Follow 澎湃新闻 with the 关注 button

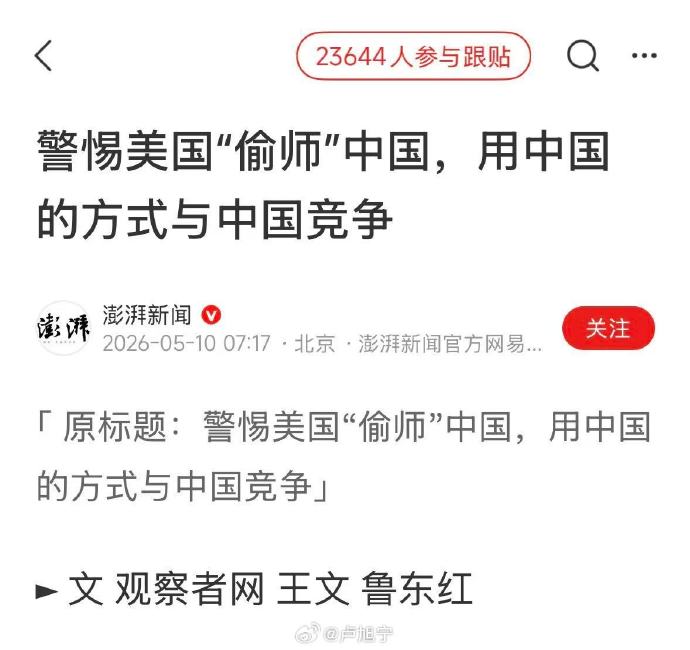tap(608, 328)
